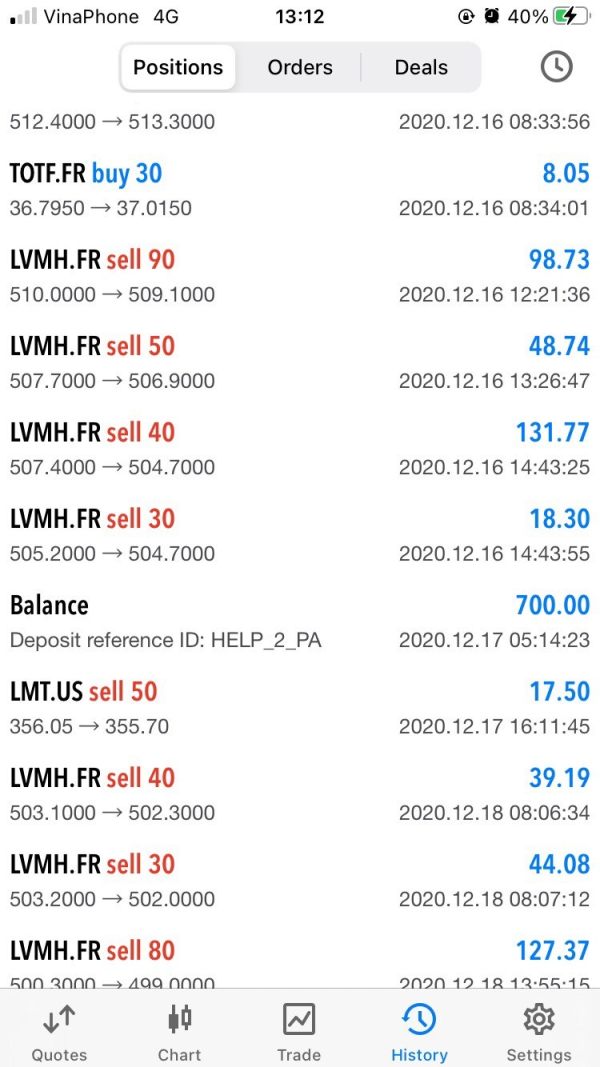
Task: Switch to the Orders segment
Action: (x=300, y=67)
